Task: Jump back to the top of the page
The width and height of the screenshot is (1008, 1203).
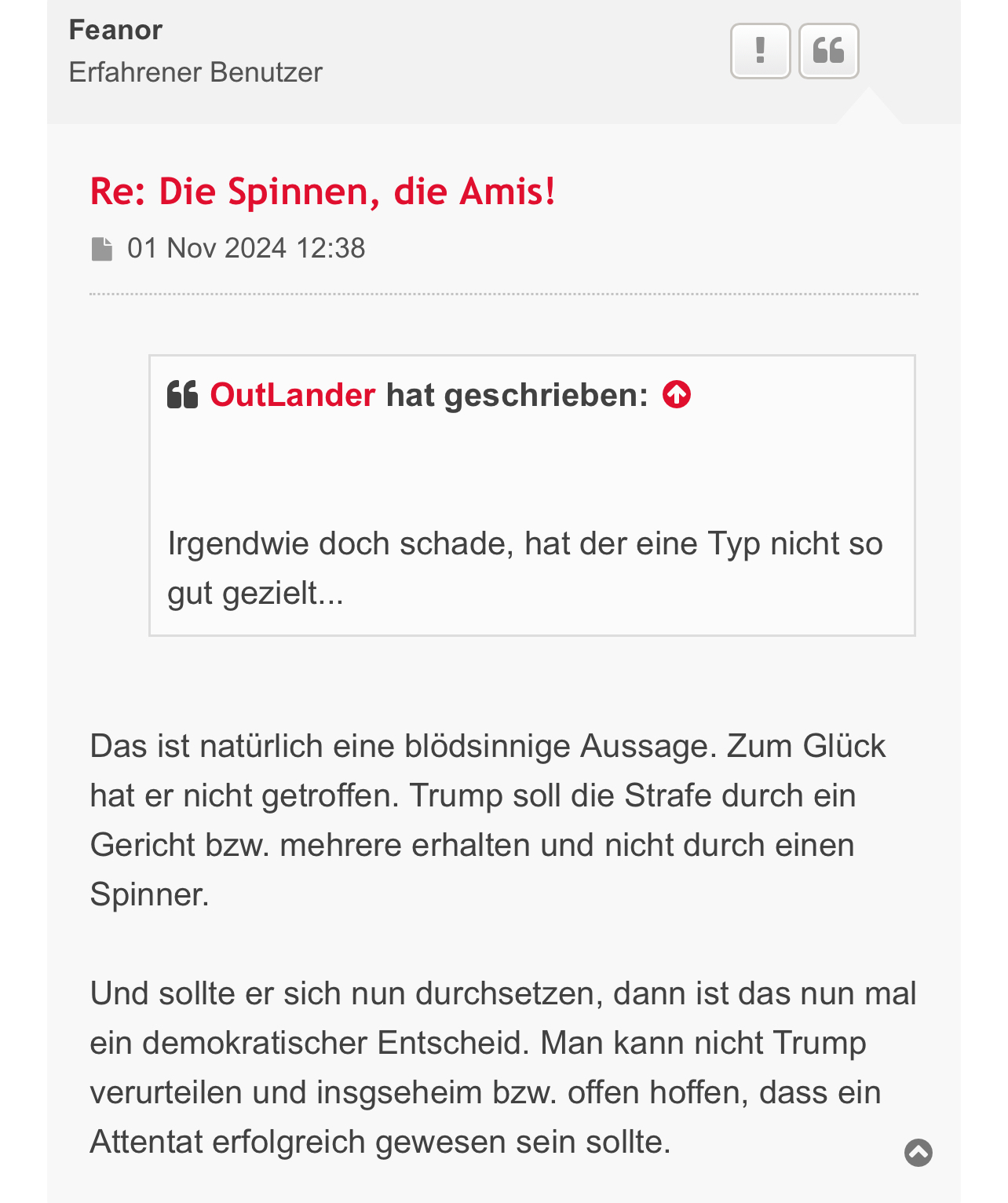Action: pos(918,1153)
